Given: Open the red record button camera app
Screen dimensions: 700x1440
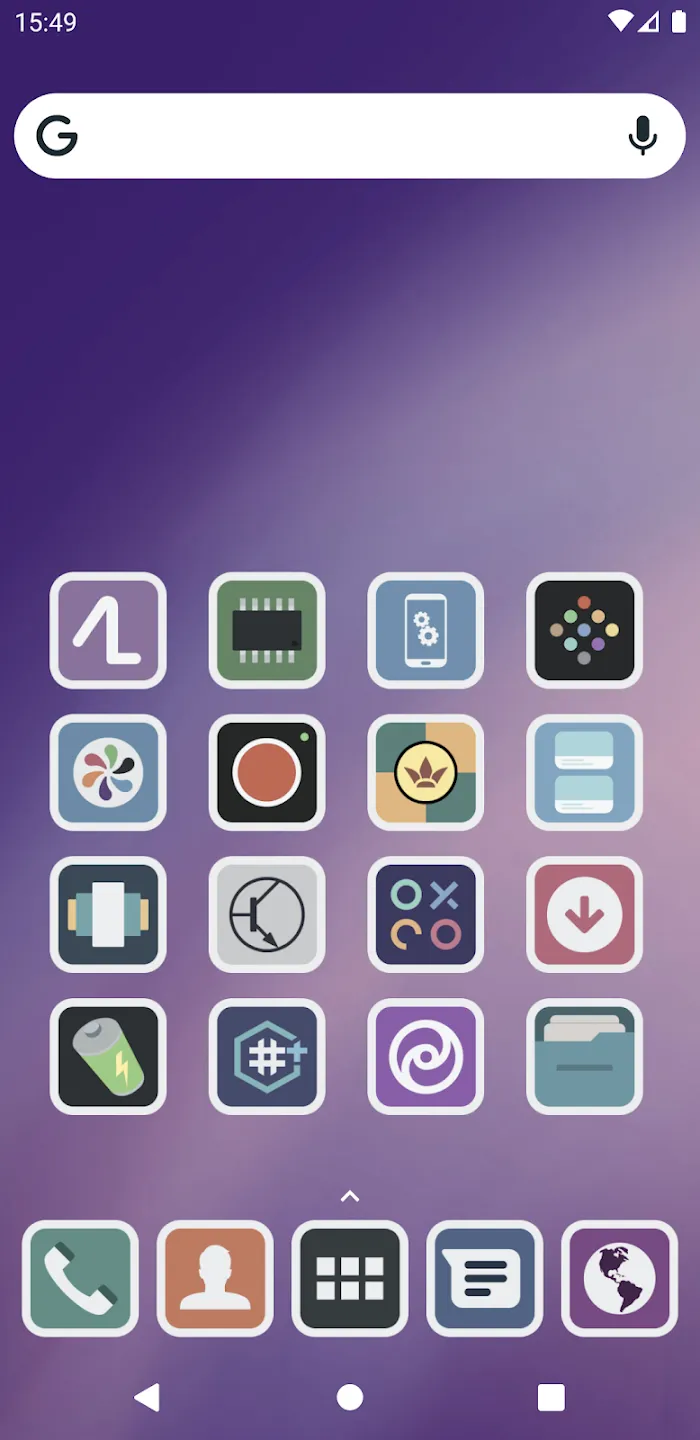Looking at the screenshot, I should tap(267, 772).
